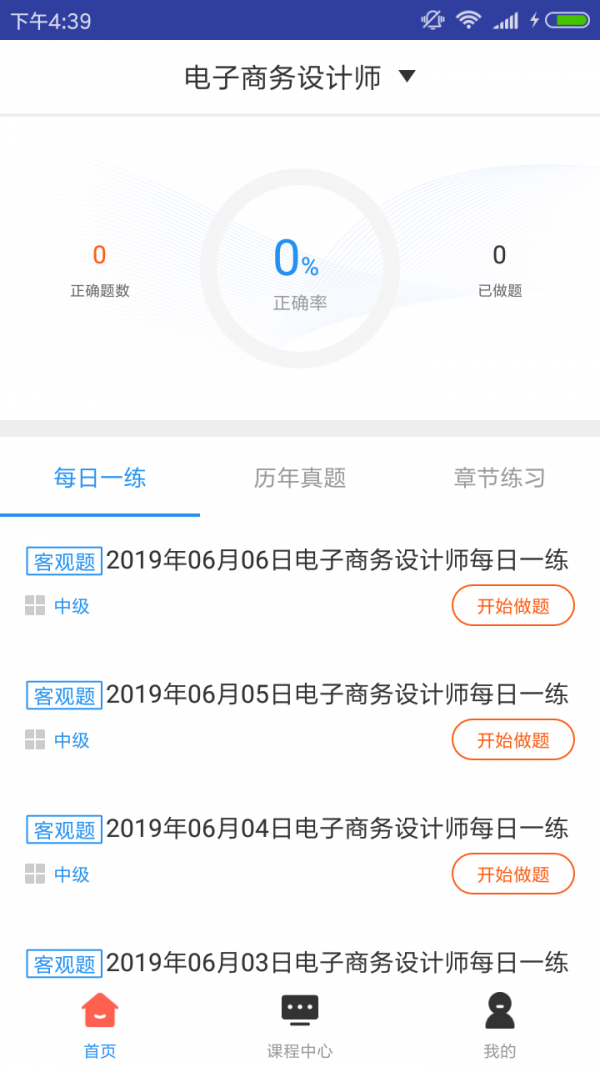Open the 我的 profile tab
The height and width of the screenshot is (1067, 600).
point(499,1025)
